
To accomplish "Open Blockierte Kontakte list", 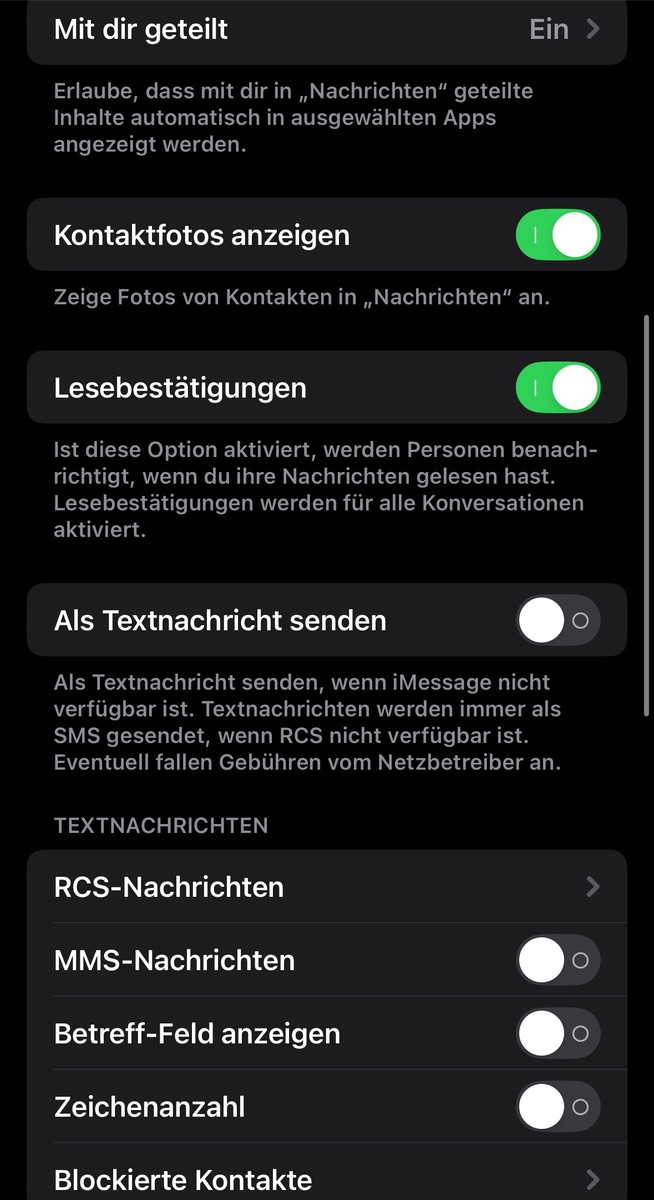I will [x=326, y=1179].
